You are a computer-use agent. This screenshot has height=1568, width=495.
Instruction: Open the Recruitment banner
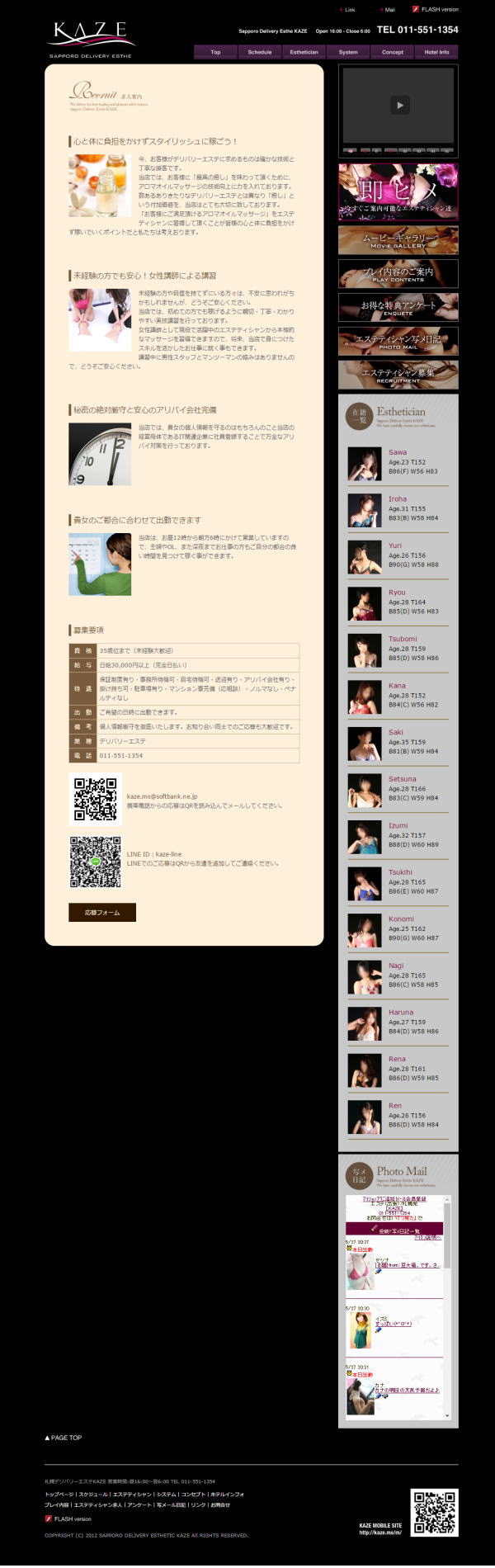point(398,375)
